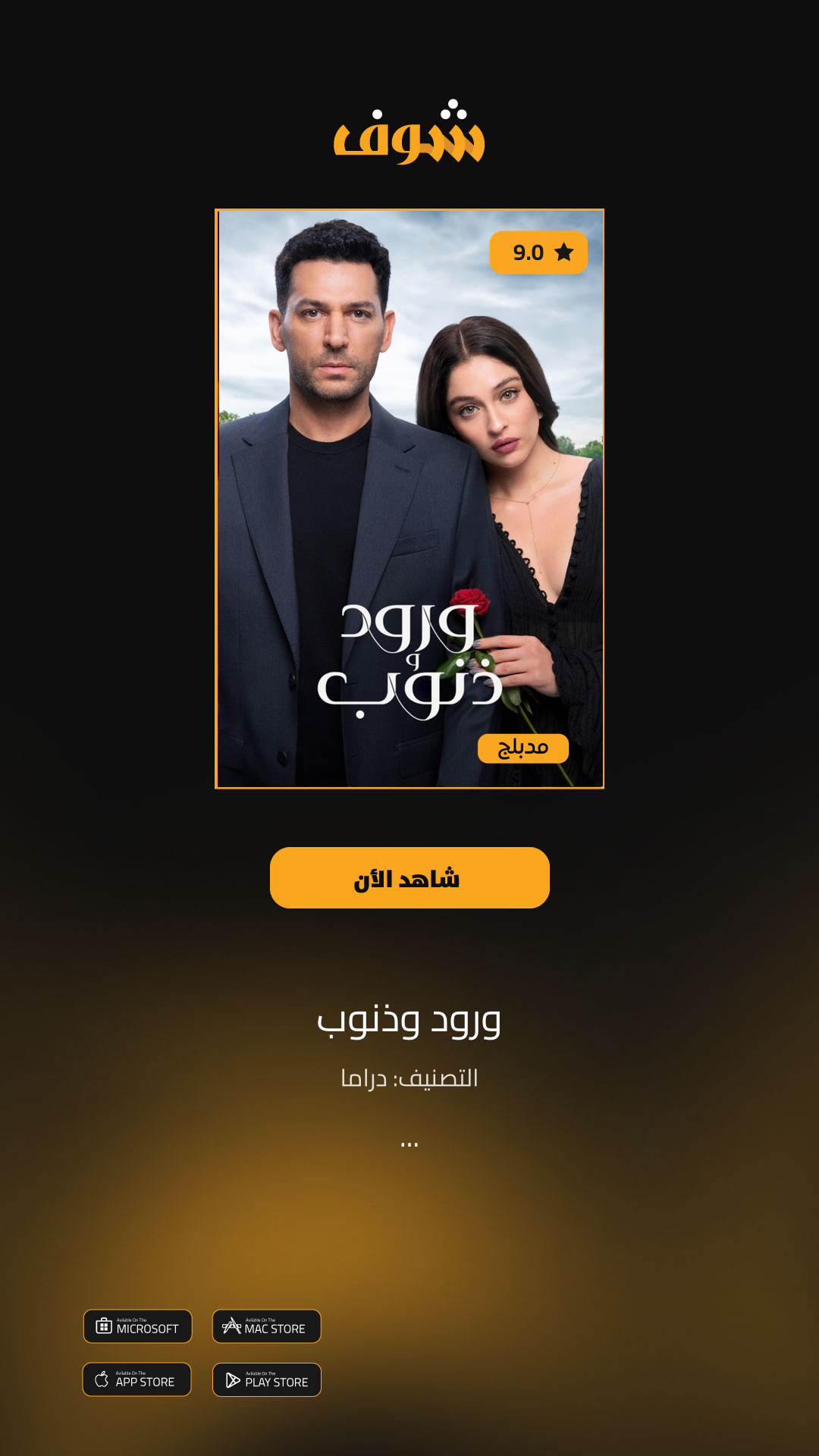Image resolution: width=819 pixels, height=1456 pixels.
Task: Get the app from Play Store
Action: (266, 1379)
